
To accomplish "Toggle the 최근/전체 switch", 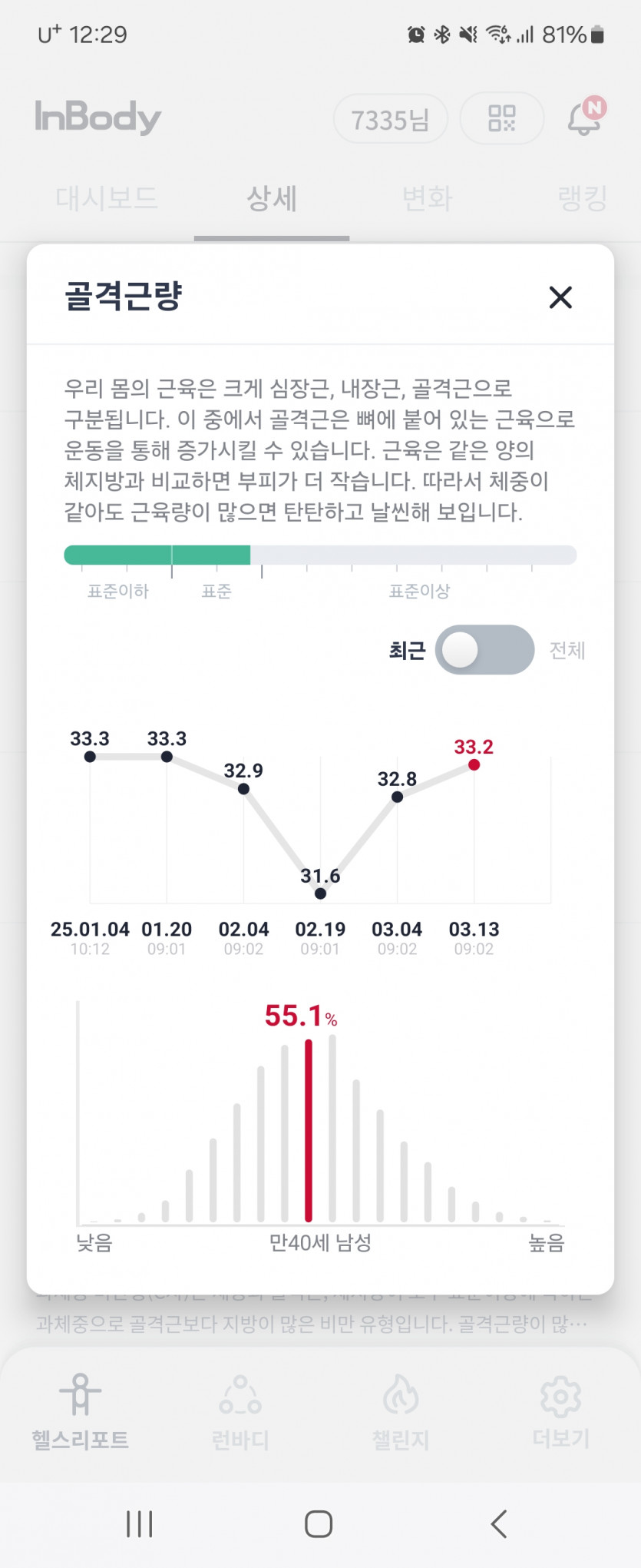I will [484, 650].
